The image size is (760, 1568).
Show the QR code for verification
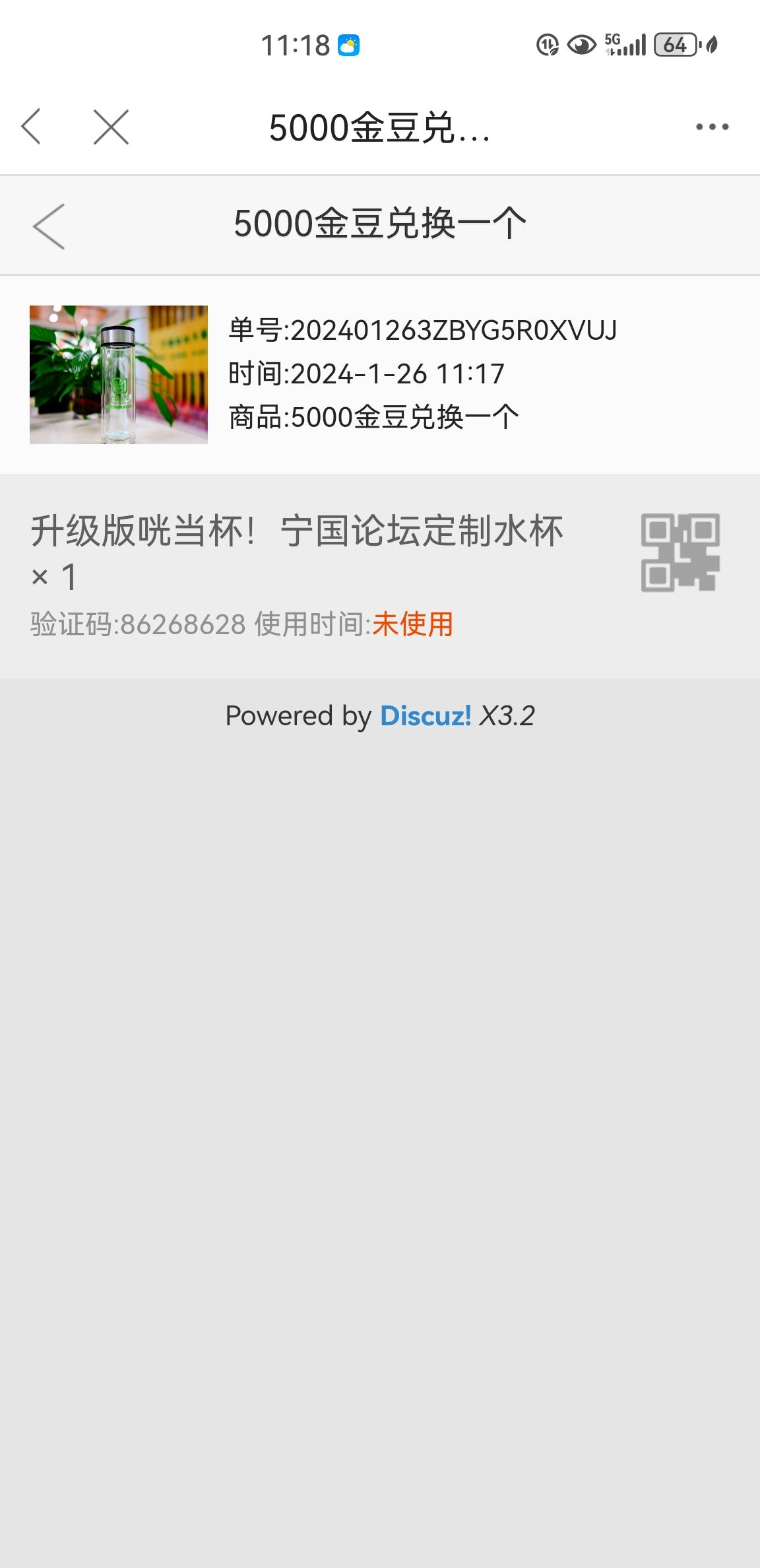pyautogui.click(x=680, y=552)
